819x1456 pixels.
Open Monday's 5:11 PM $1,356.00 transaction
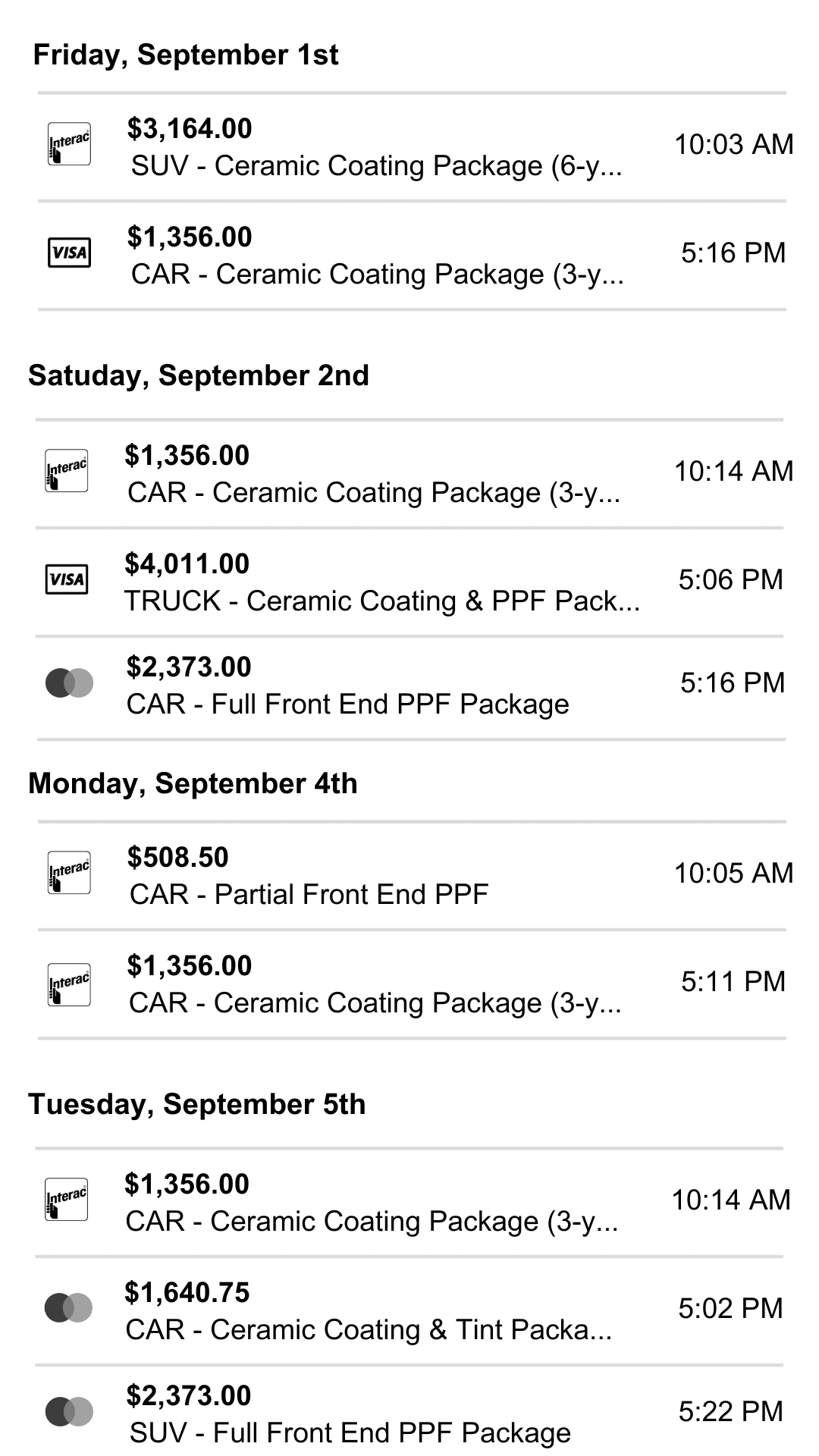click(412, 984)
